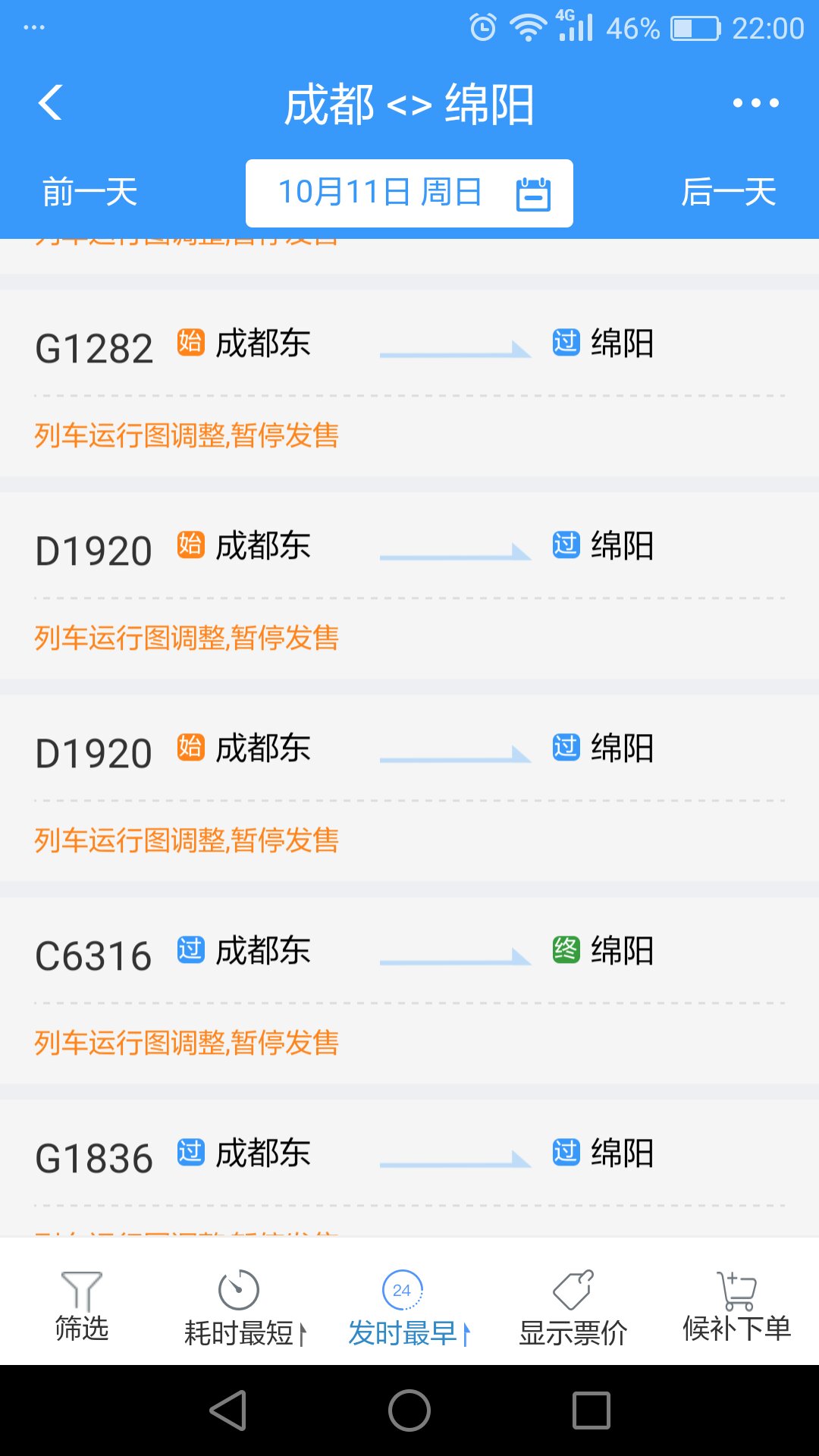Screen dimensions: 819x1456
Task: Tap the system home button
Action: [x=409, y=1410]
